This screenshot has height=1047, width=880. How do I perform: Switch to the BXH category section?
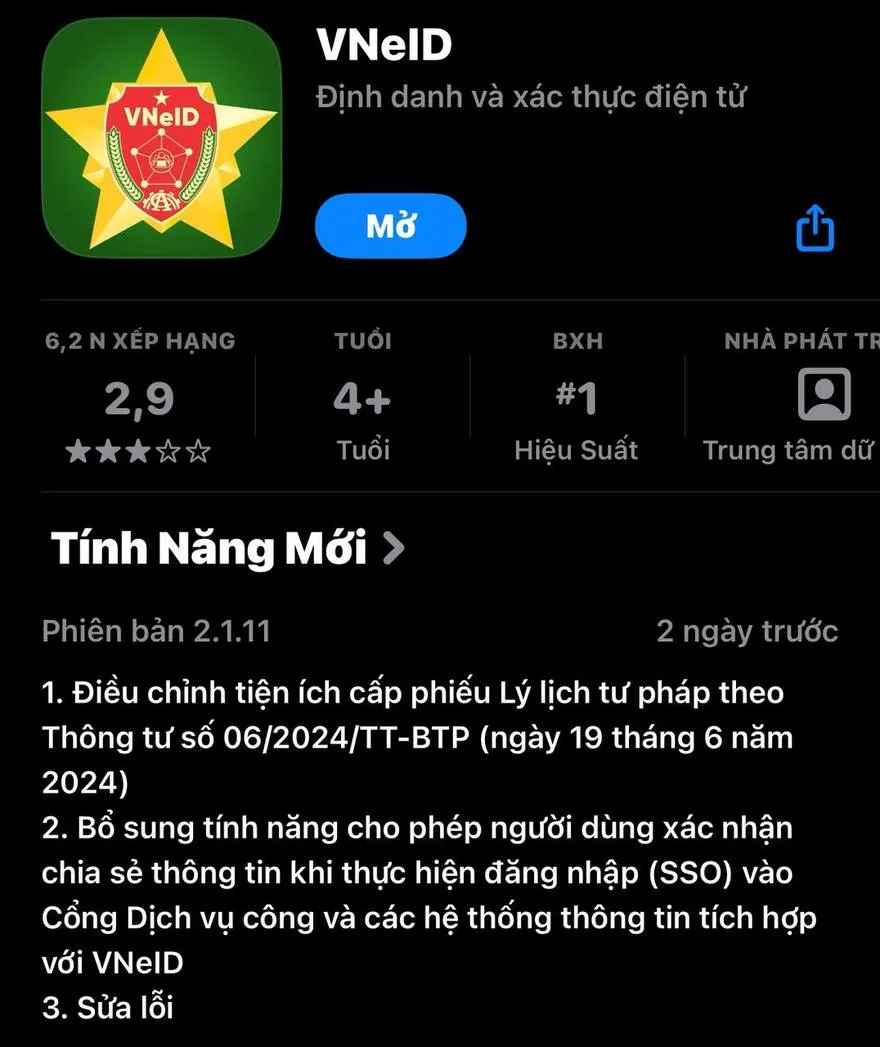(578, 395)
